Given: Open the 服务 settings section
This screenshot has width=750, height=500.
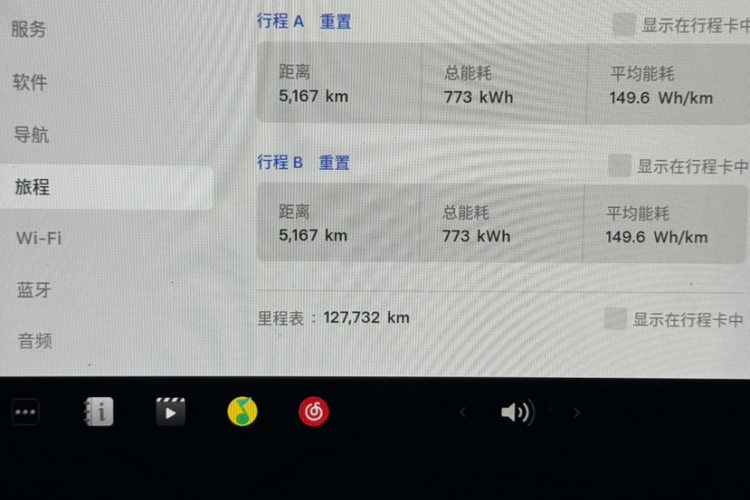Looking at the screenshot, I should pyautogui.click(x=29, y=29).
